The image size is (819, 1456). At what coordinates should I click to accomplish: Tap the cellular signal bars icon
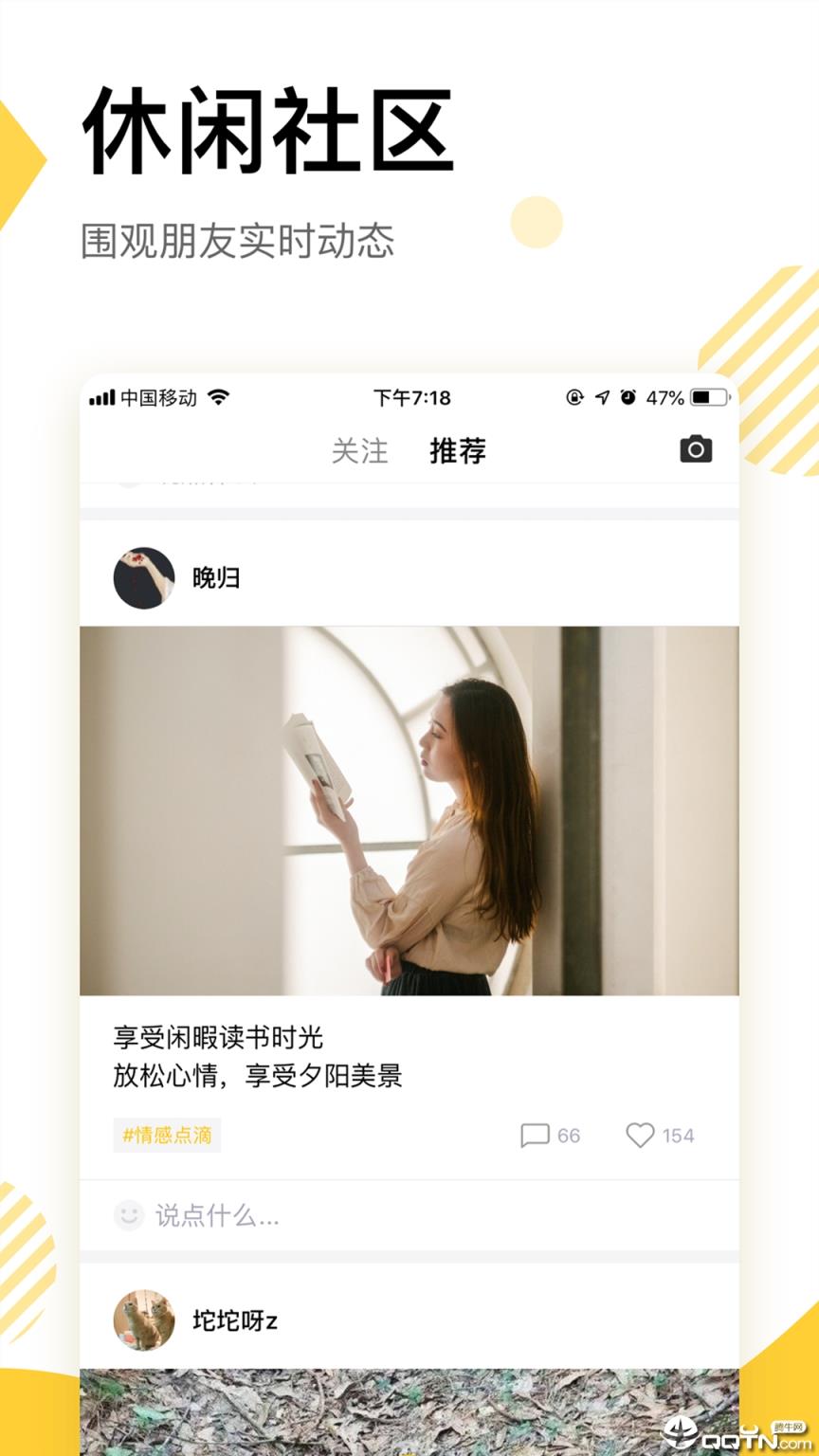click(102, 399)
